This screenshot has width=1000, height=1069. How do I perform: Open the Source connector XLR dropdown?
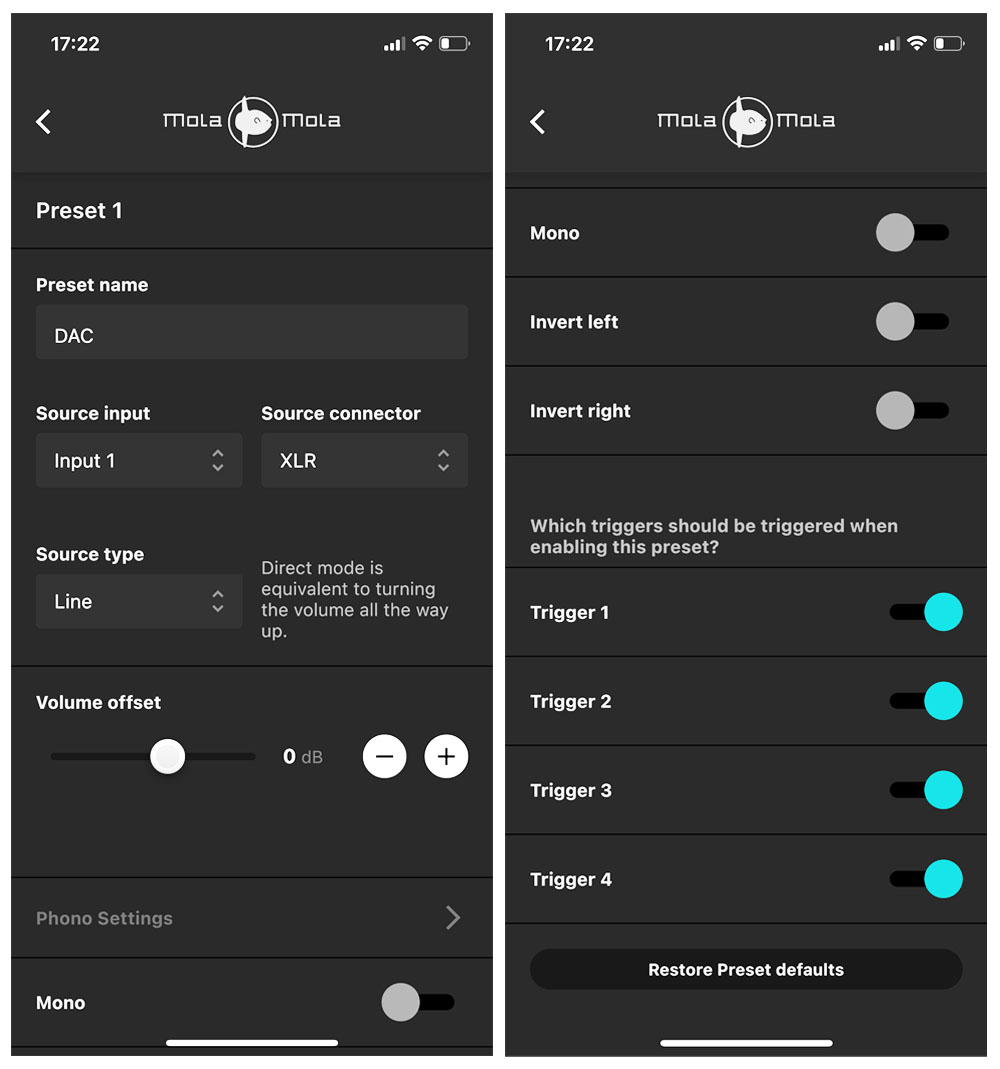(x=364, y=461)
